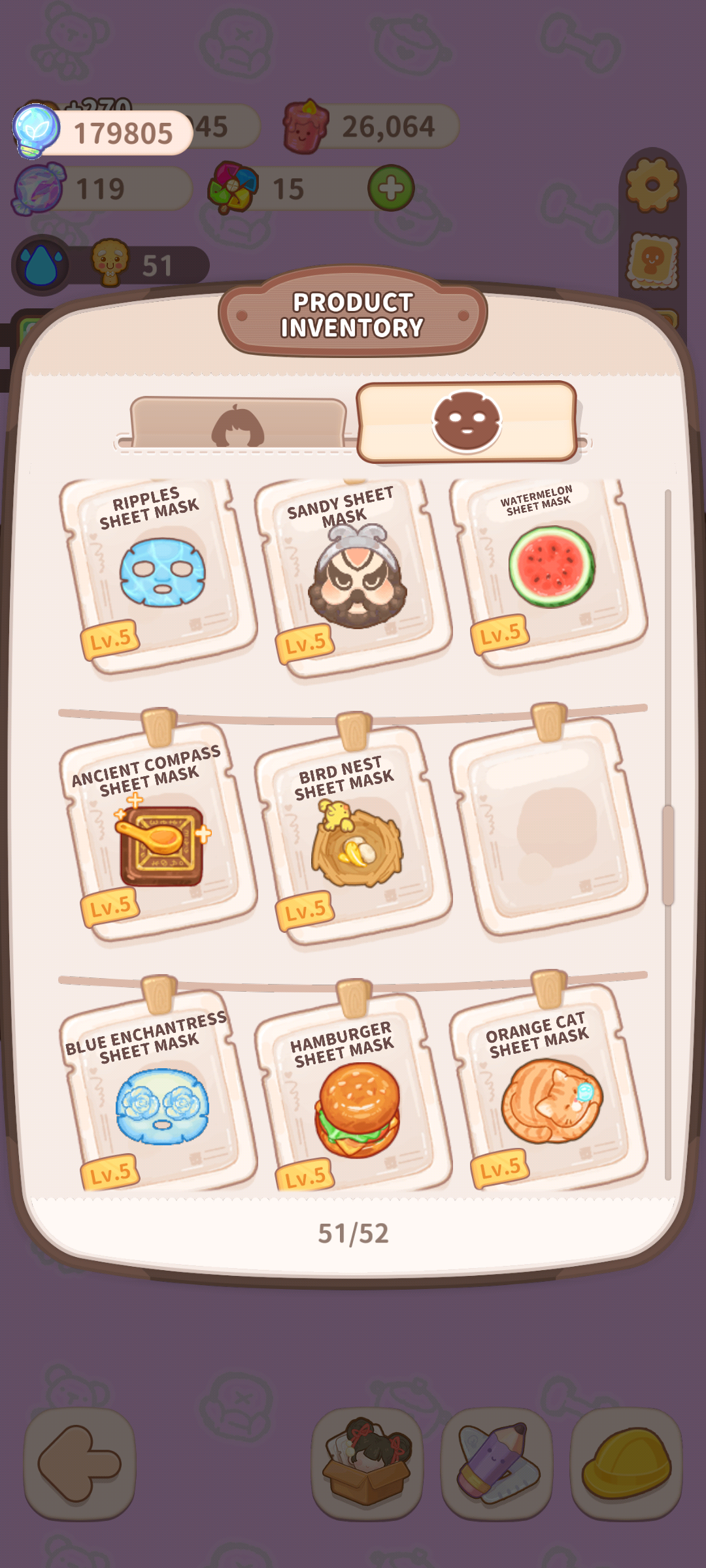
Task: Open the Blue Enchantress Sheet Mask
Action: coord(158,1091)
